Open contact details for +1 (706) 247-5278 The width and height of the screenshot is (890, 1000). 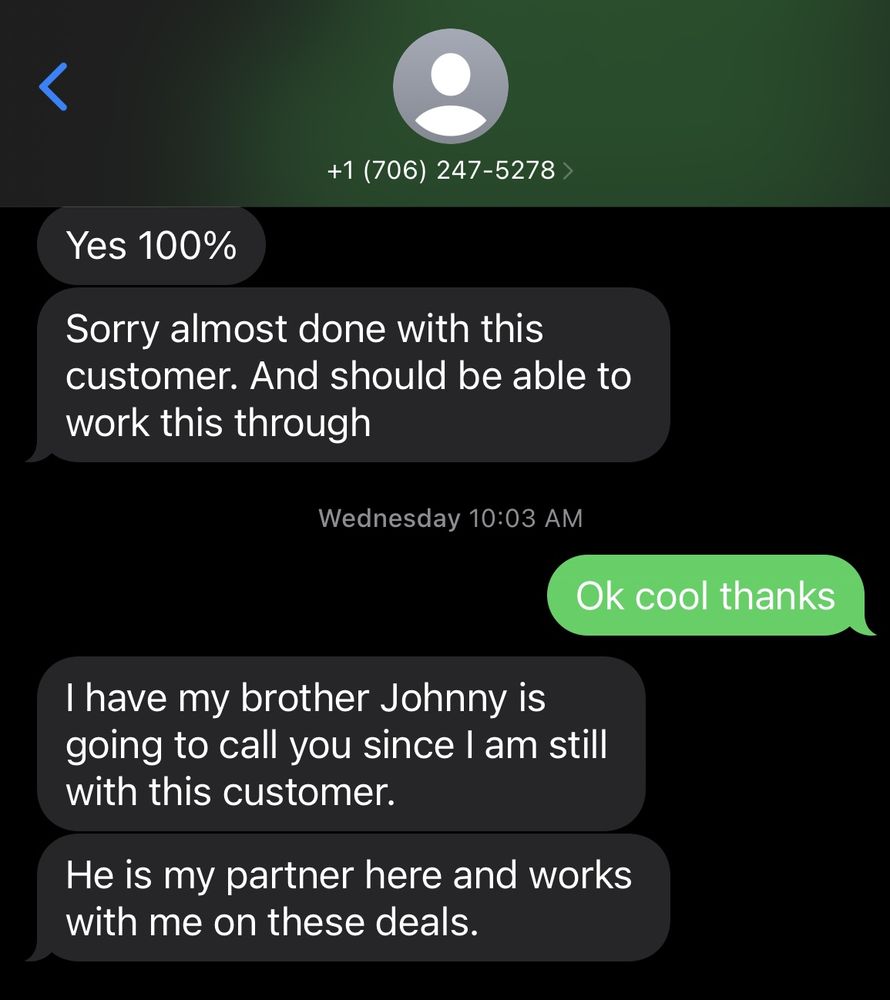tap(450, 170)
